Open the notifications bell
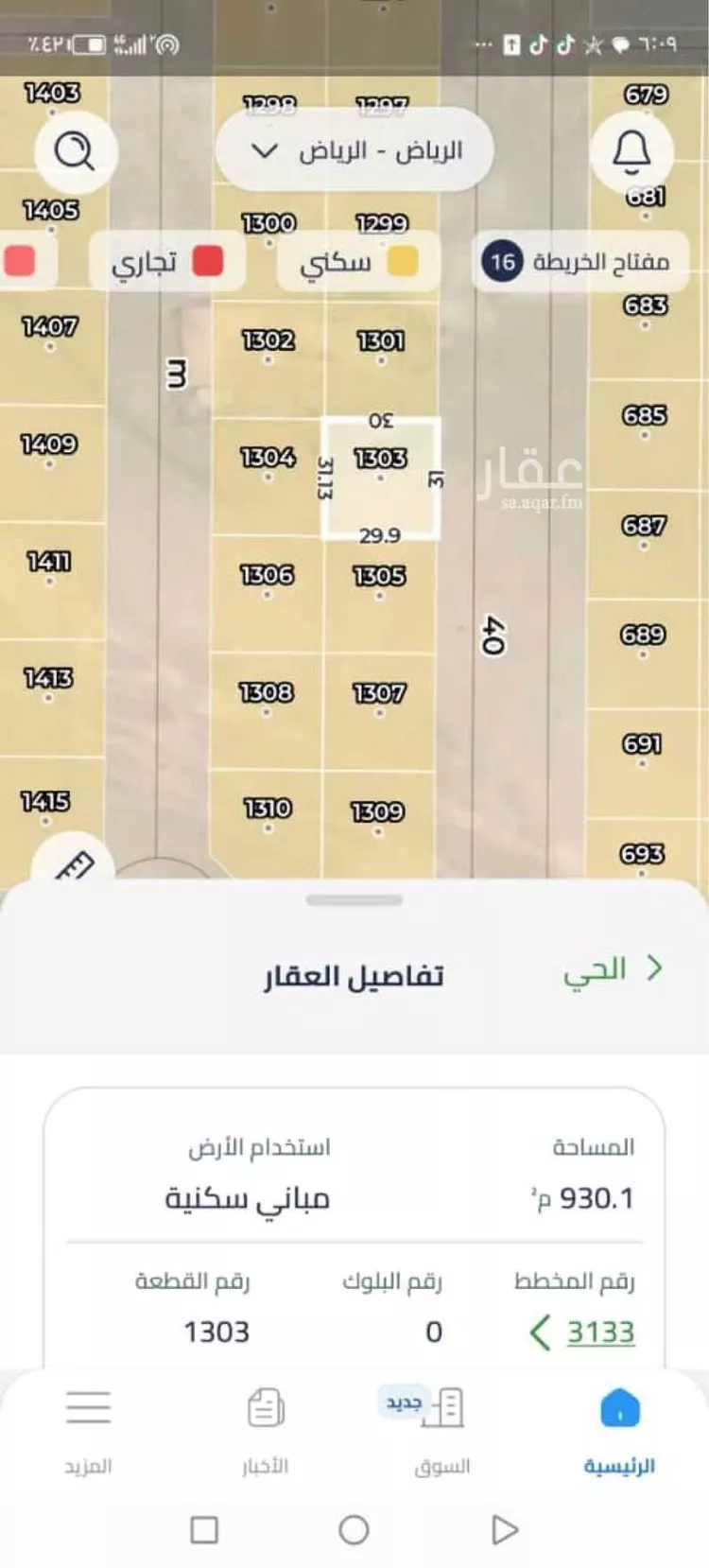 [x=631, y=150]
